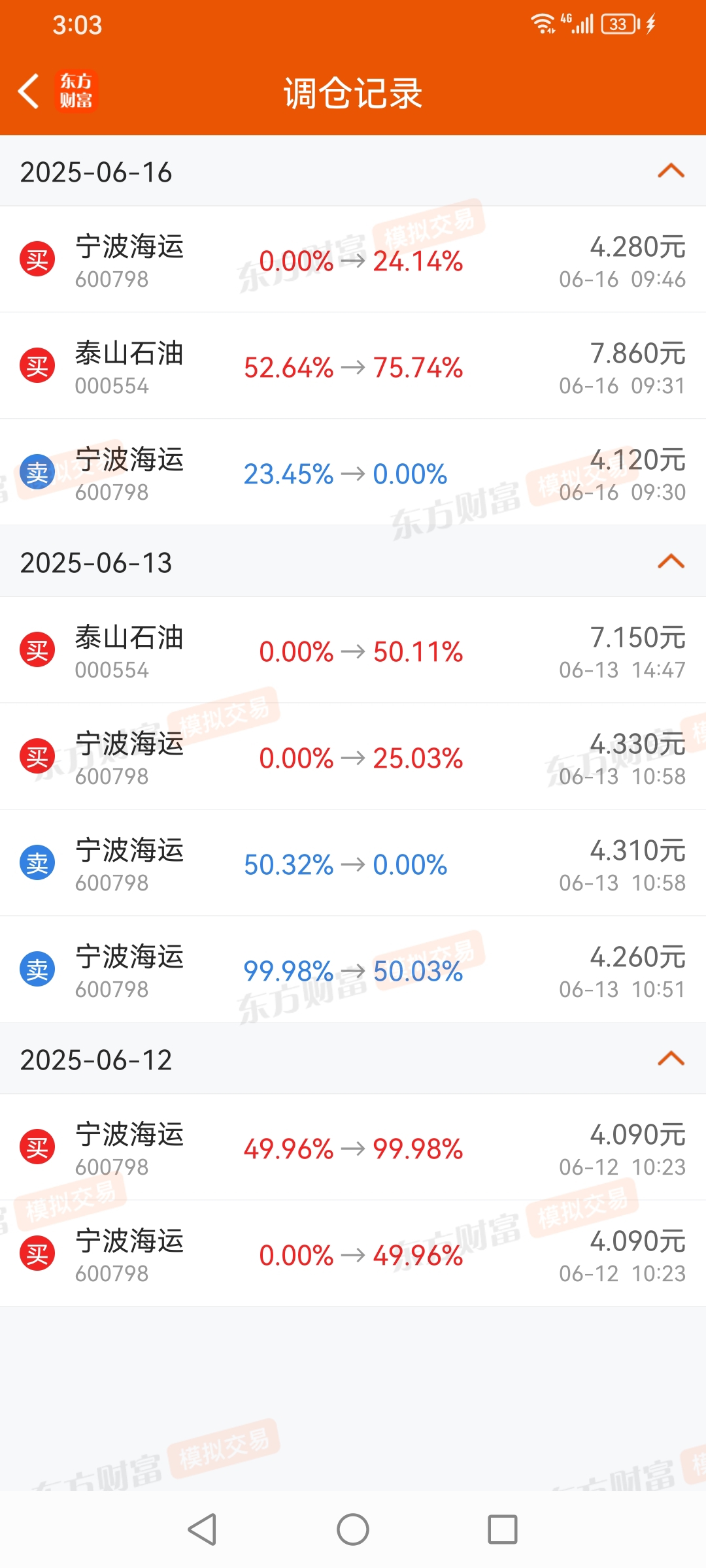This screenshot has width=706, height=1568.
Task: Tap the system home button
Action: point(353,1529)
